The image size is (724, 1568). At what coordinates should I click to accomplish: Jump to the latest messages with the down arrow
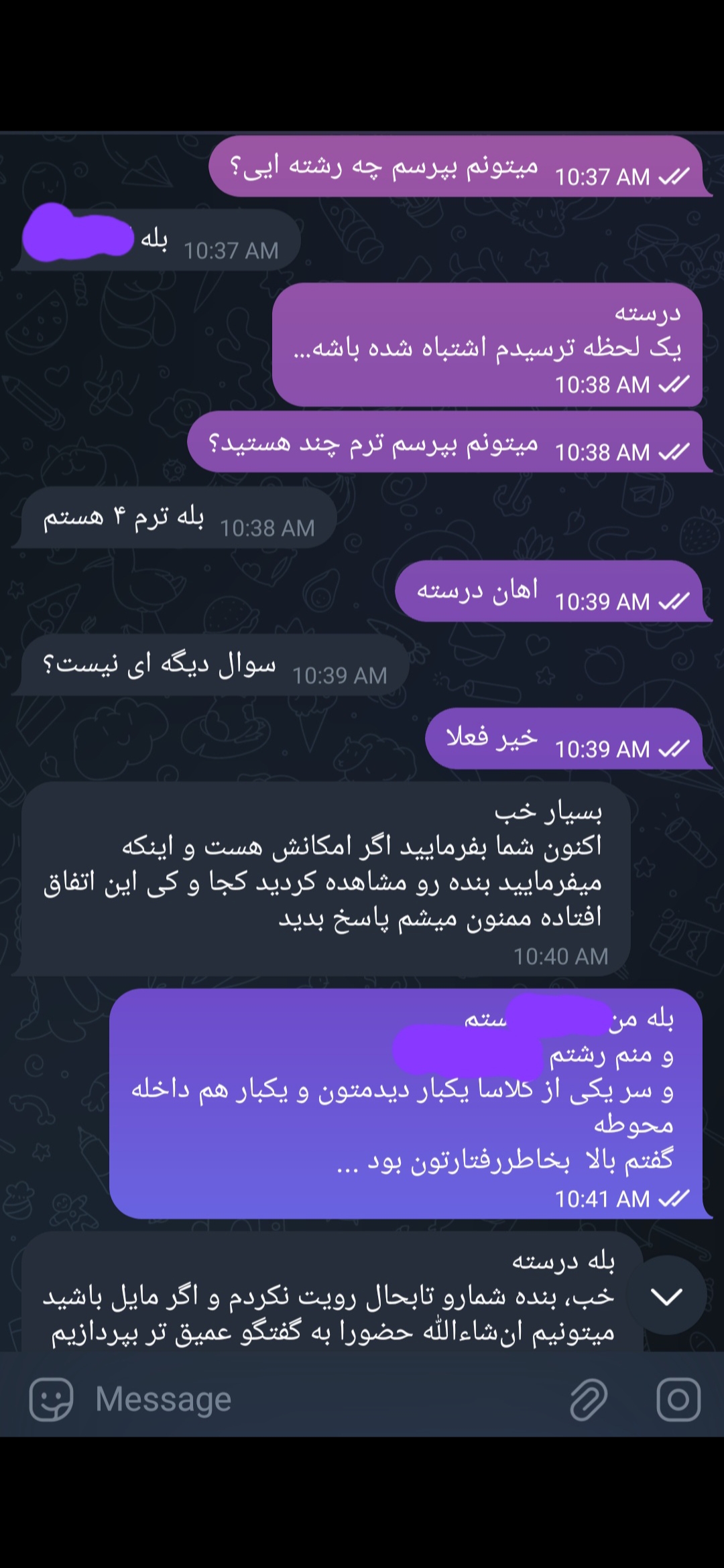click(x=666, y=1297)
